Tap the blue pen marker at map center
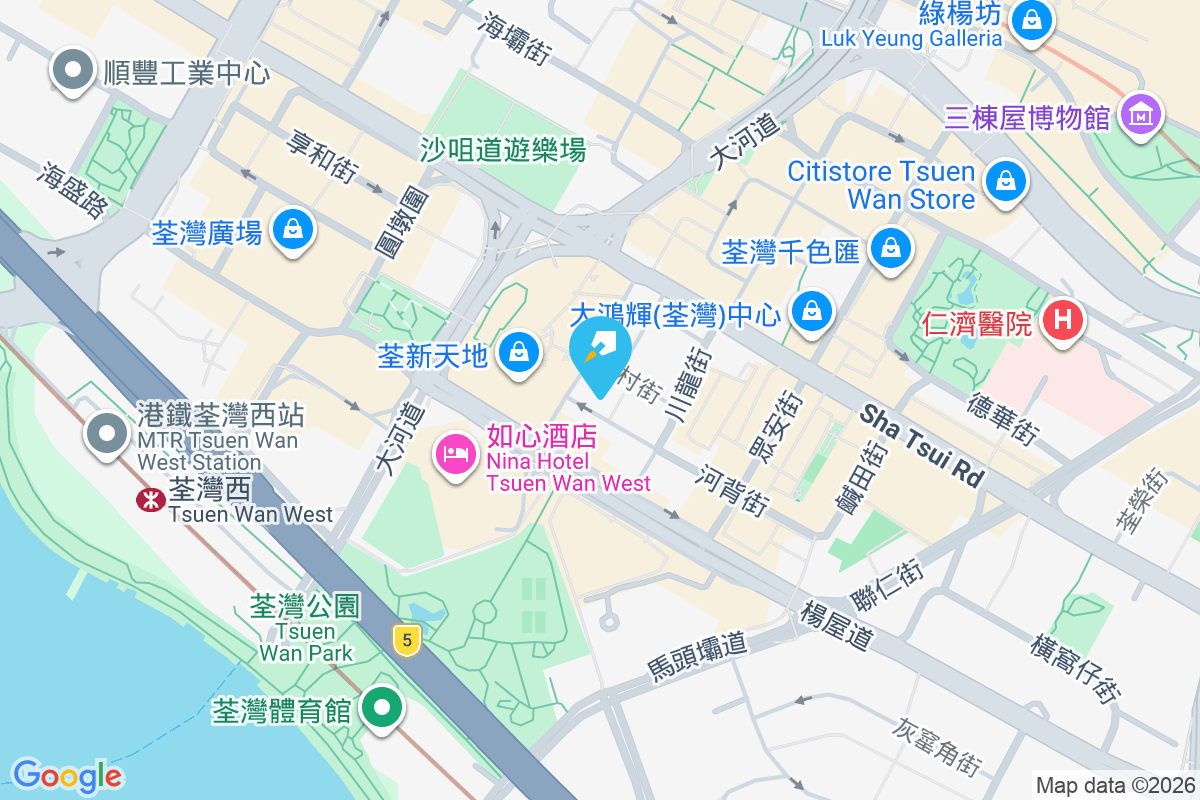The height and width of the screenshot is (800, 1200). (x=600, y=354)
